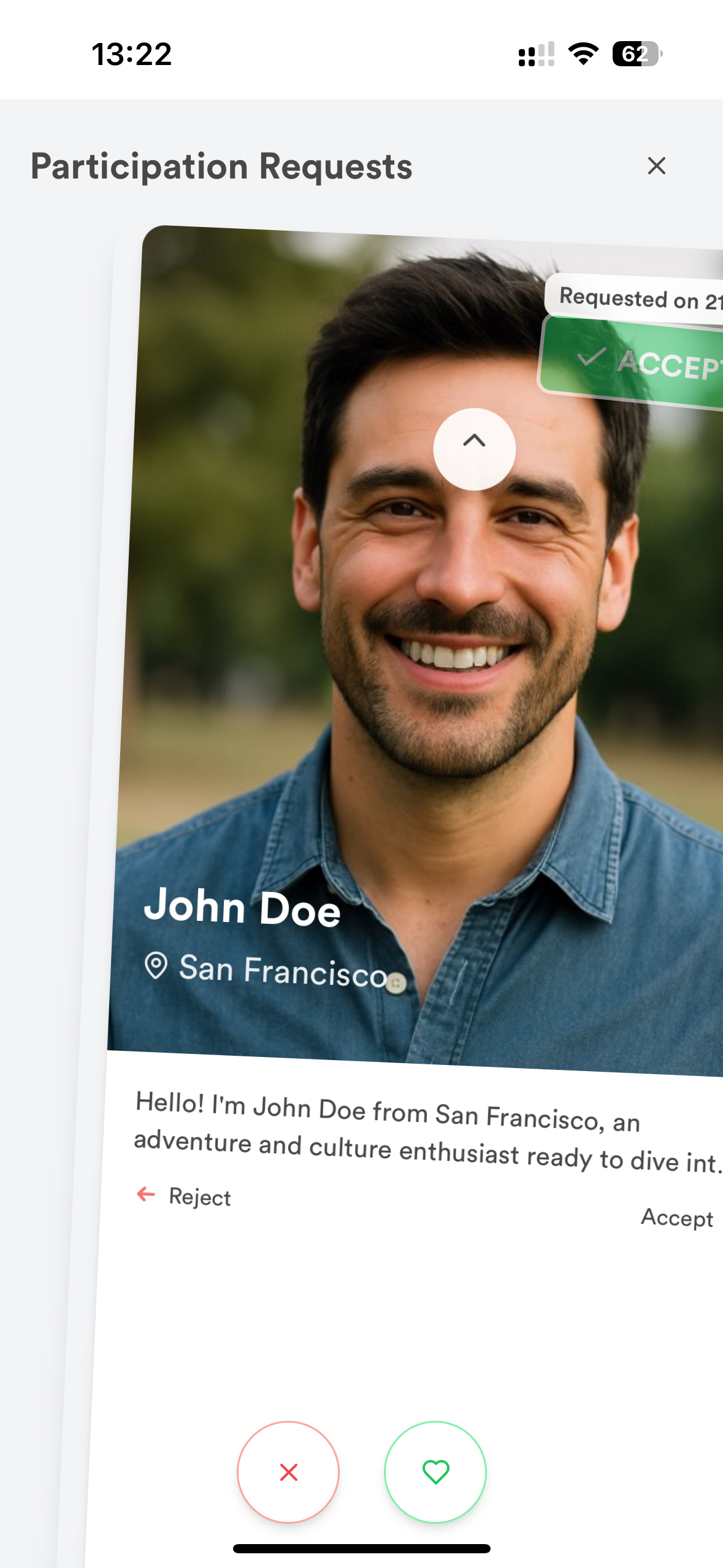Accept request with the green heart button
This screenshot has height=1568, width=723.
coord(435,1472)
